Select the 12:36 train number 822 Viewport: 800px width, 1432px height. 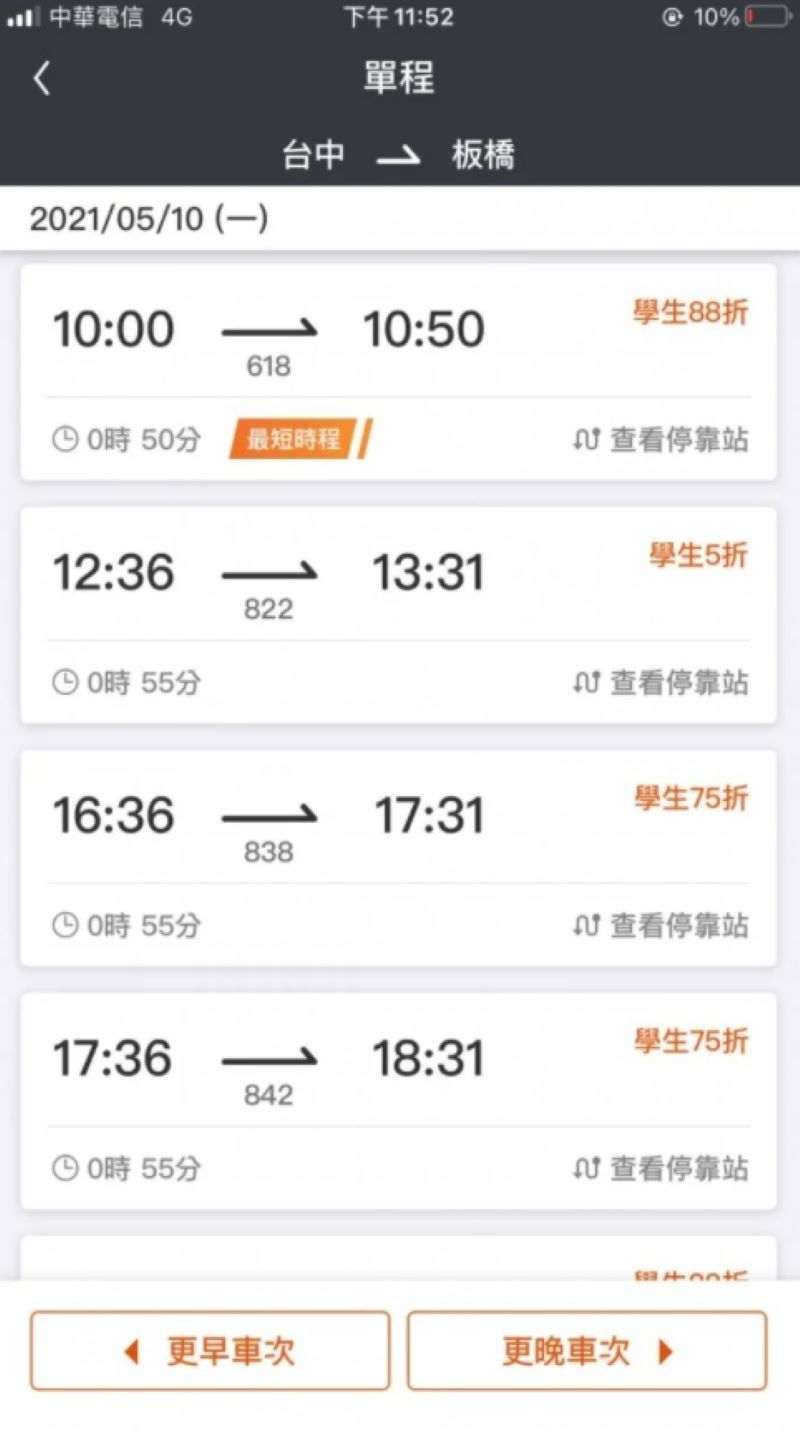[399, 615]
